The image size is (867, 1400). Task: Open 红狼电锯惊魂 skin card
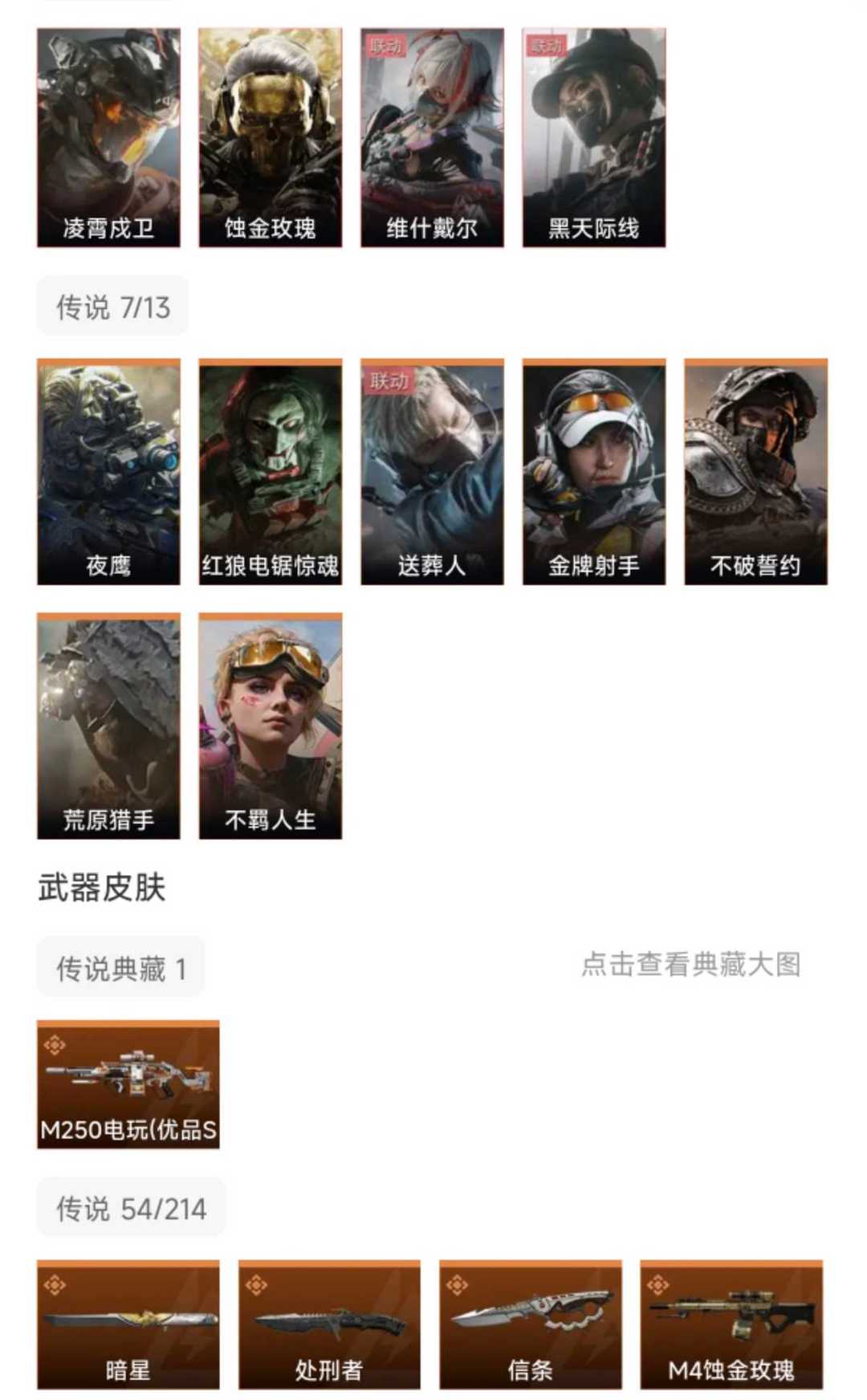tap(271, 471)
